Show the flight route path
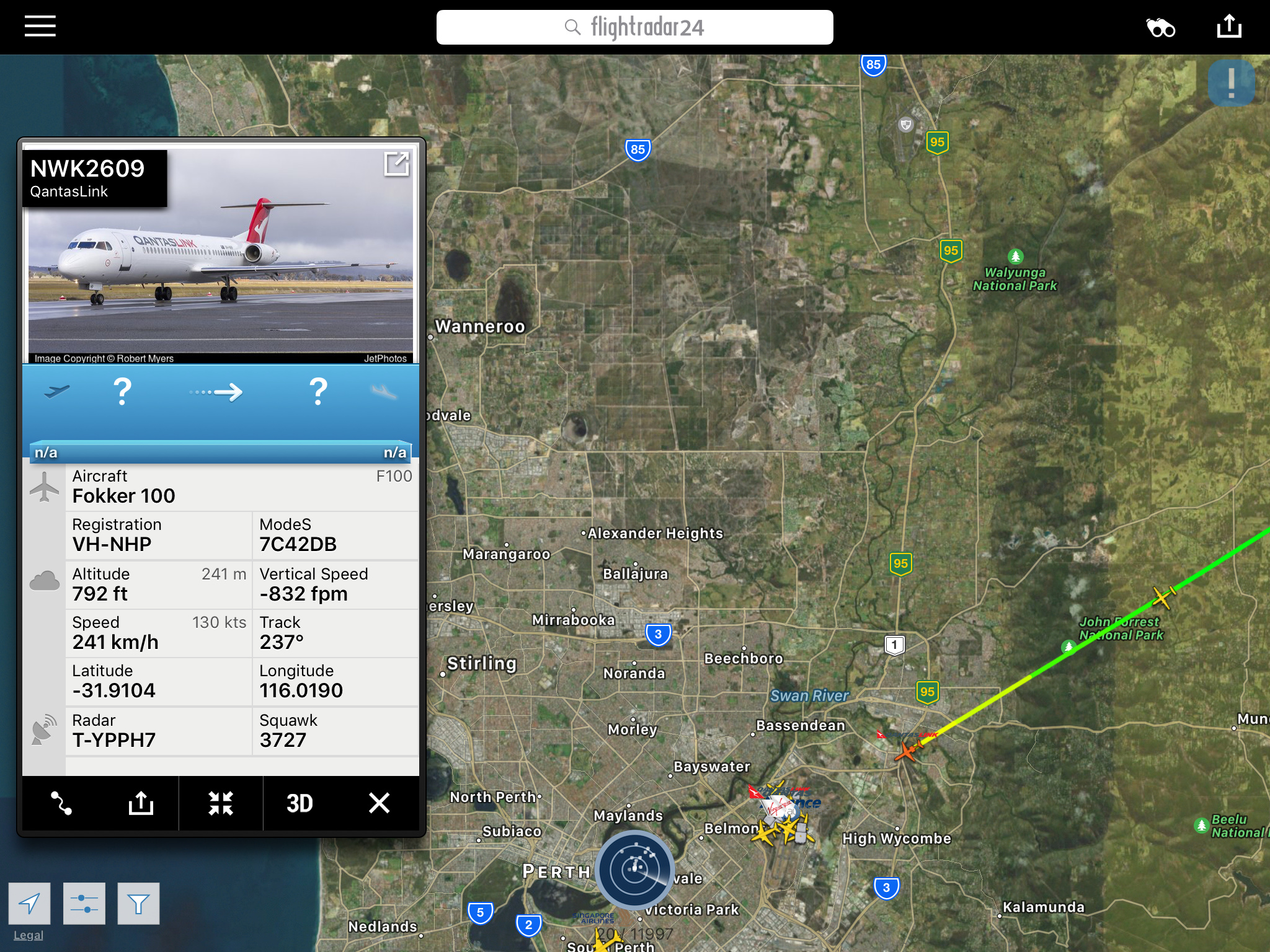The height and width of the screenshot is (952, 1270). tap(61, 803)
